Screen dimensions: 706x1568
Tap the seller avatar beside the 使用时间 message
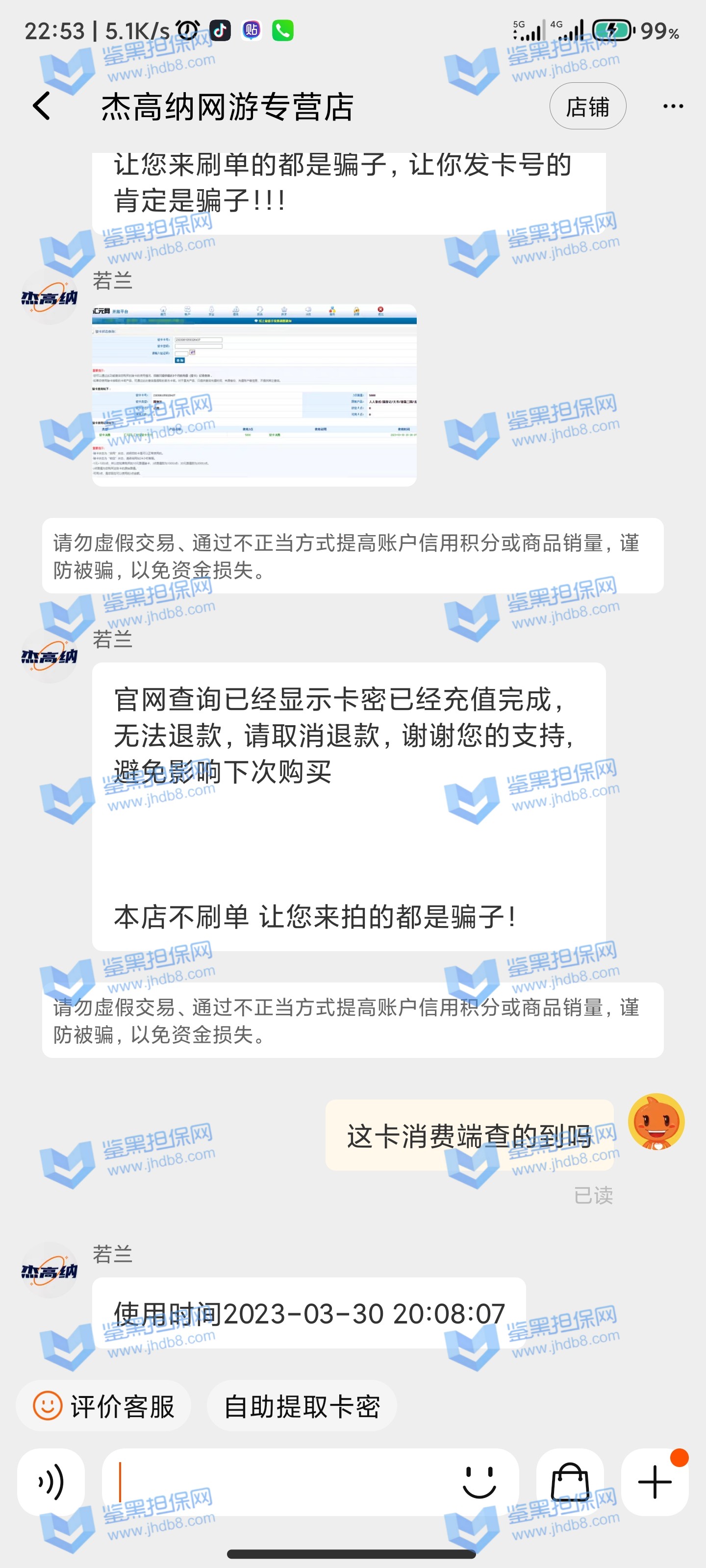[x=50, y=1271]
